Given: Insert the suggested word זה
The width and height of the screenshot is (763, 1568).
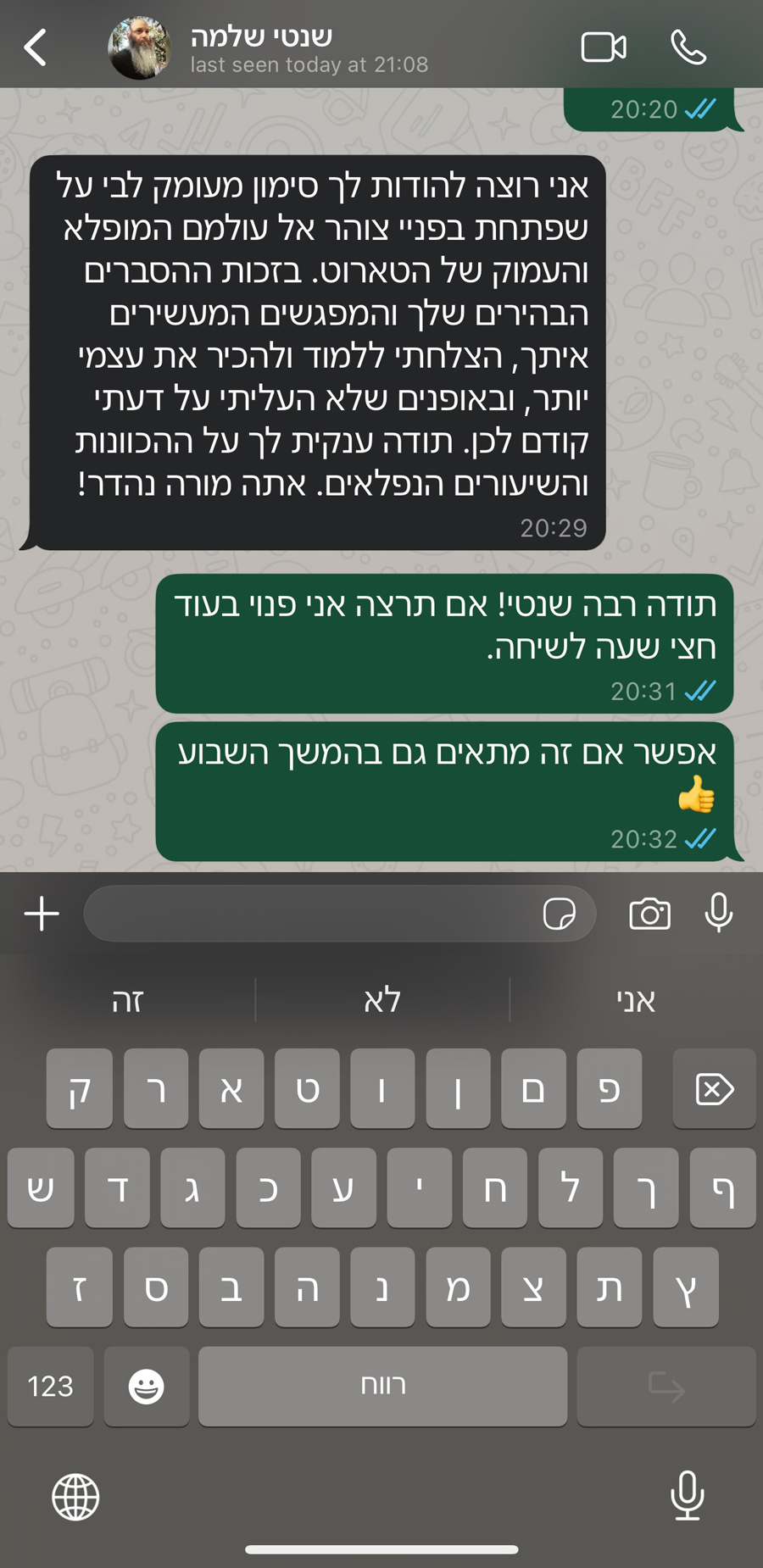Looking at the screenshot, I should (x=128, y=1000).
